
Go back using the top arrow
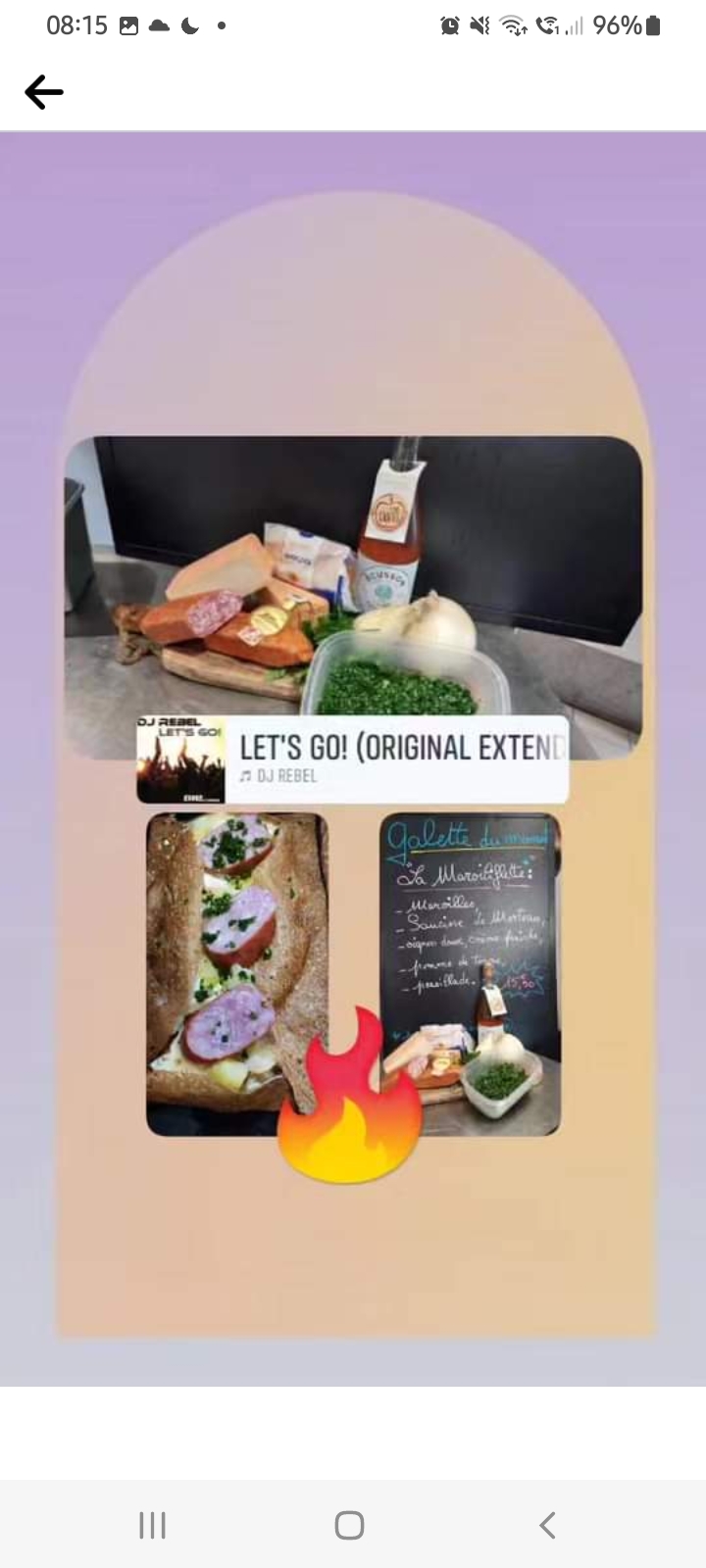[x=44, y=93]
